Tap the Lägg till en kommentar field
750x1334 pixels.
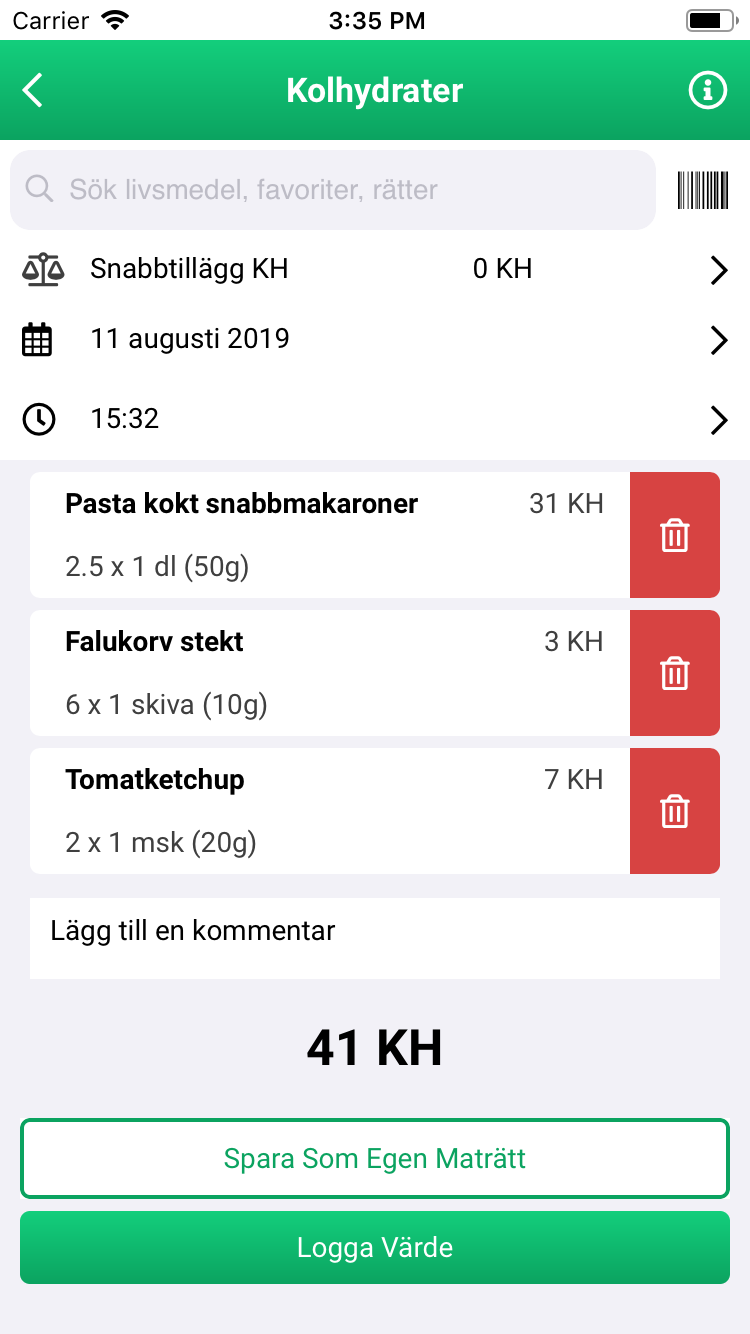[375, 938]
